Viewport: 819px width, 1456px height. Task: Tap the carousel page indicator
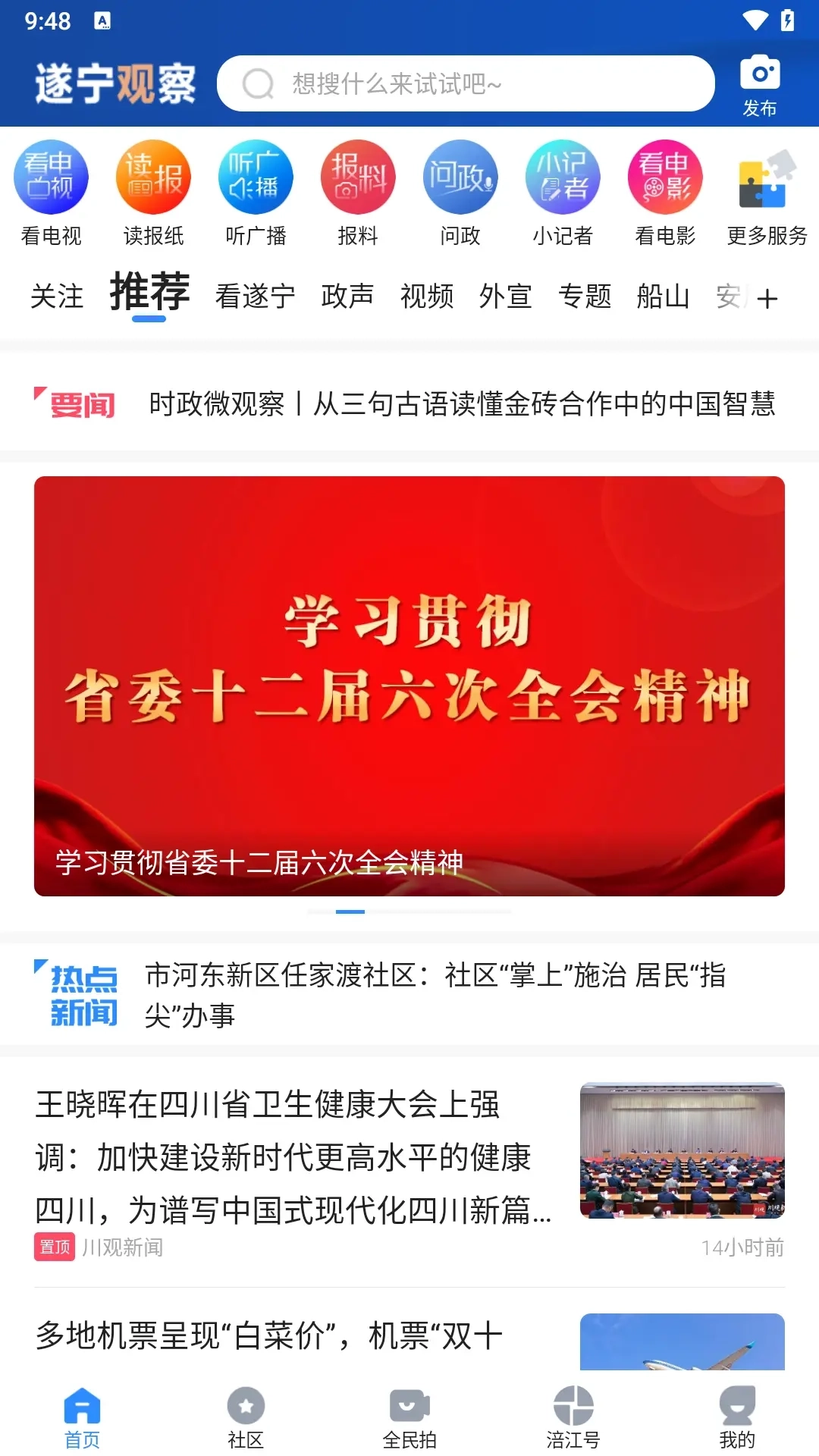(x=349, y=912)
